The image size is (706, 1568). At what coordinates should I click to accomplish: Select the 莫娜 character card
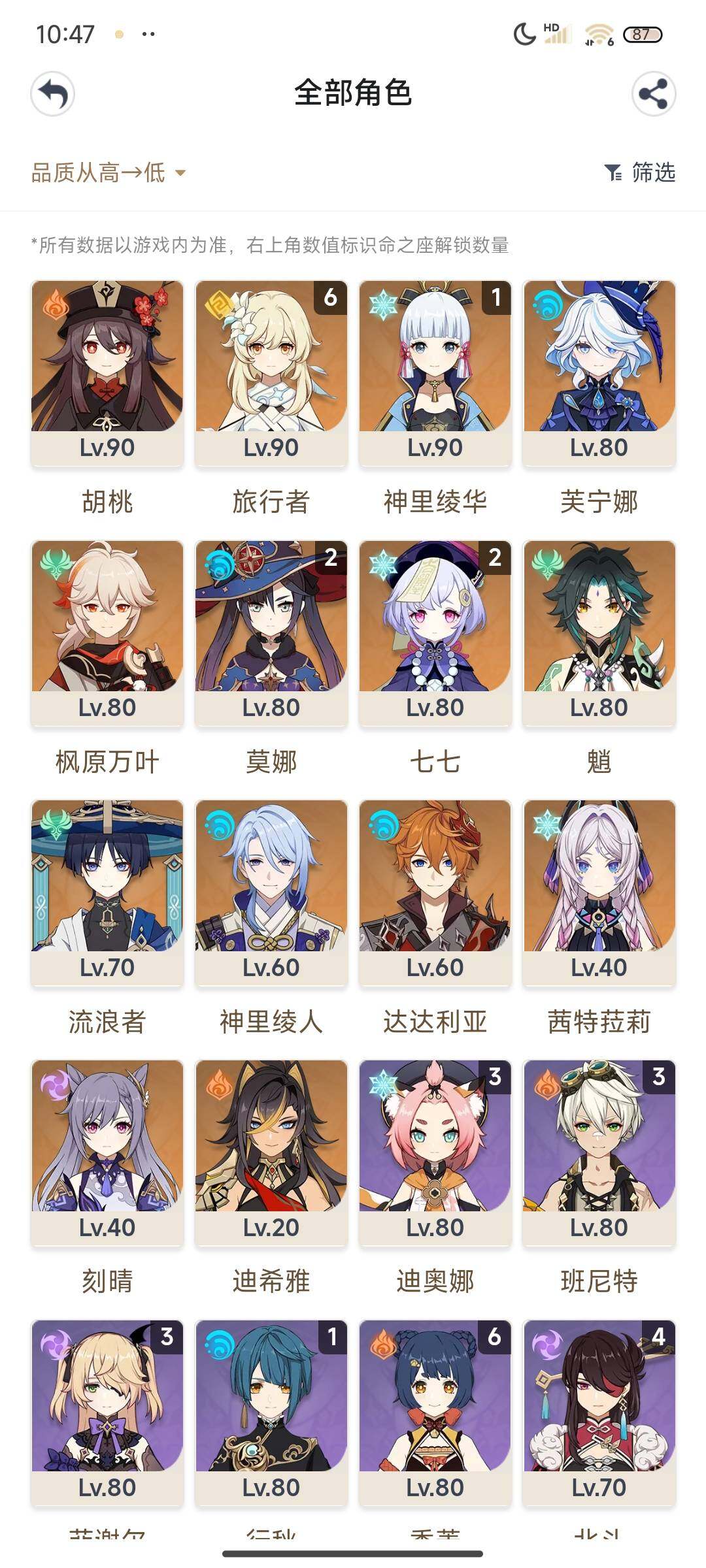[271, 632]
